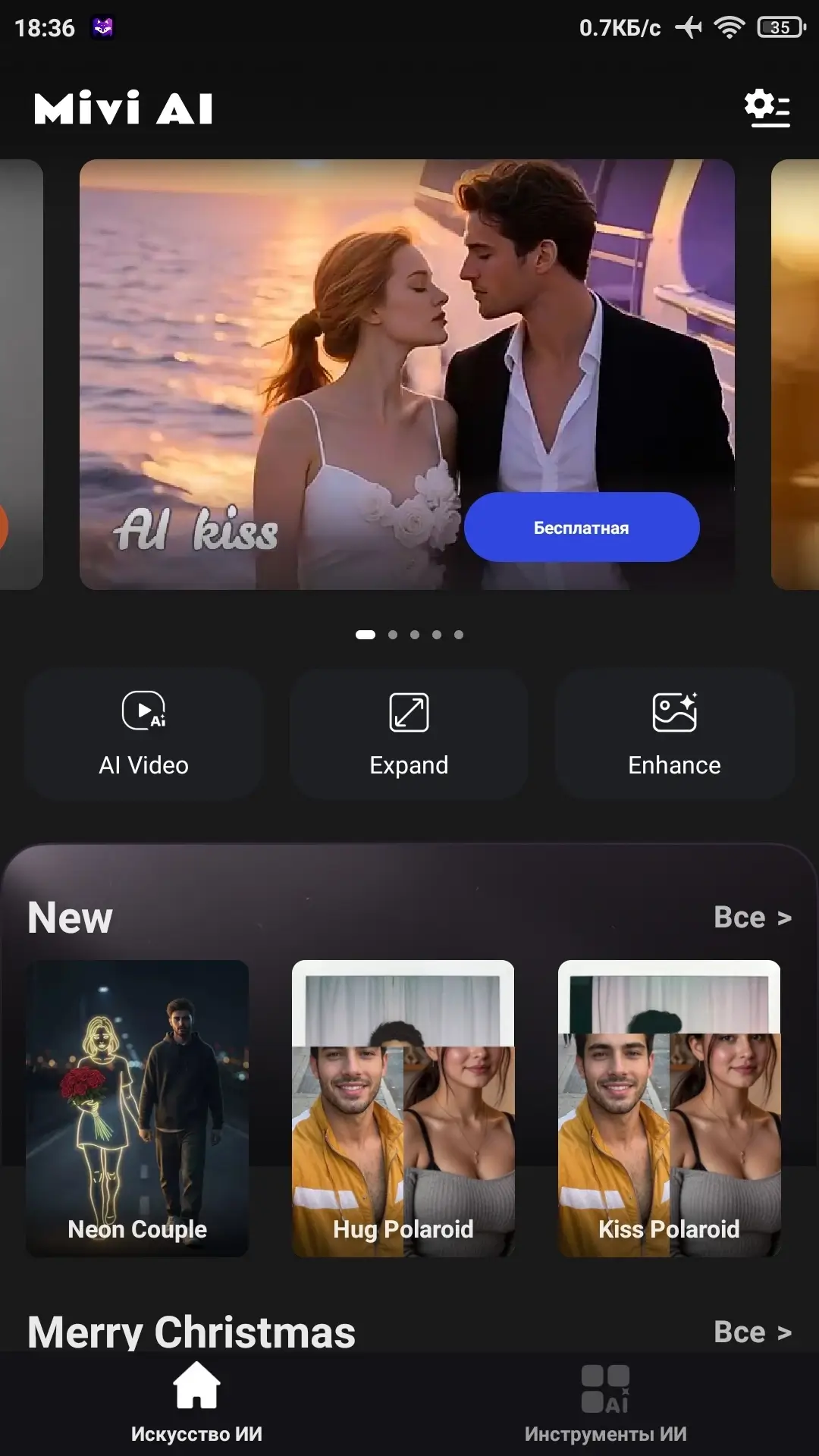Screen dimensions: 819x1456
Task: View all New templates via Все
Action: pos(752,918)
